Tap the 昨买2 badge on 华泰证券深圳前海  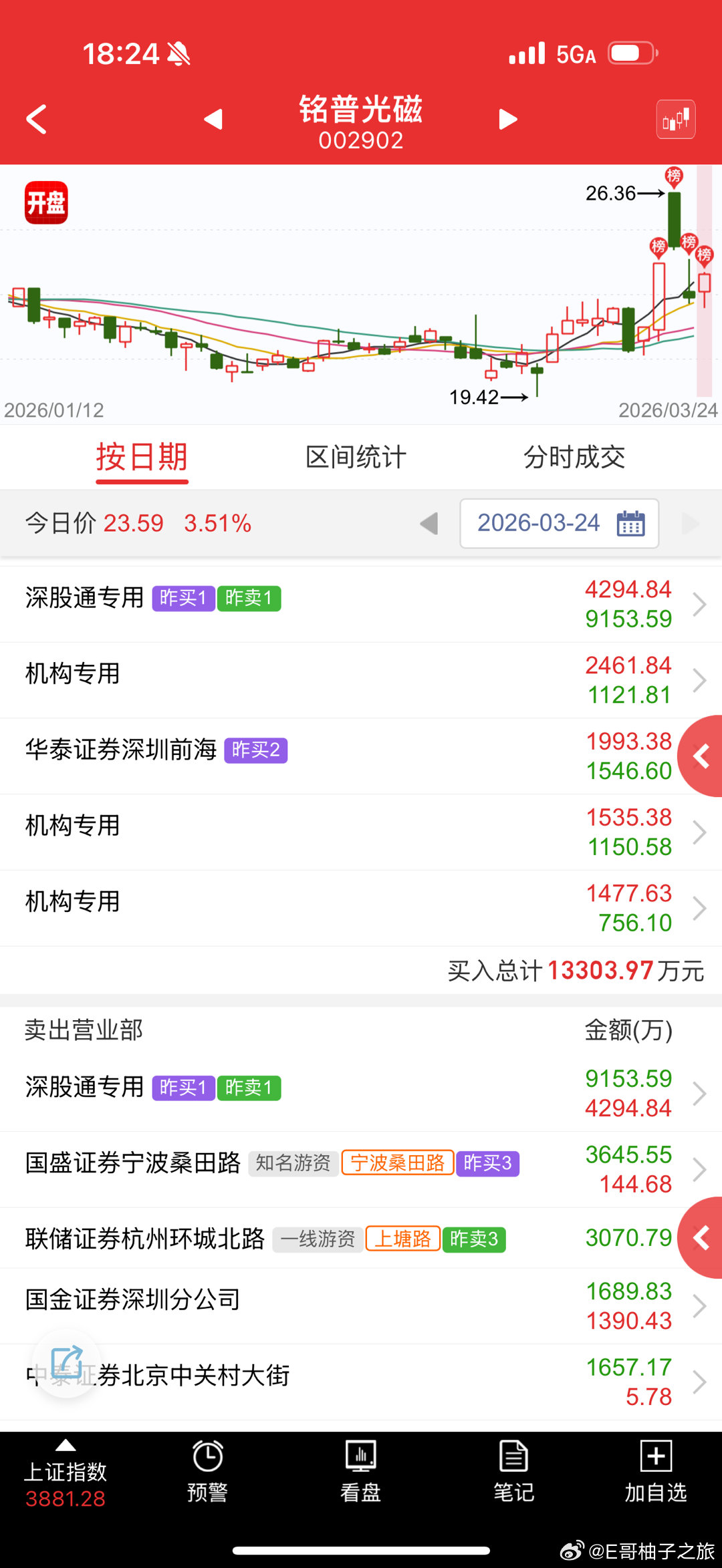[255, 751]
